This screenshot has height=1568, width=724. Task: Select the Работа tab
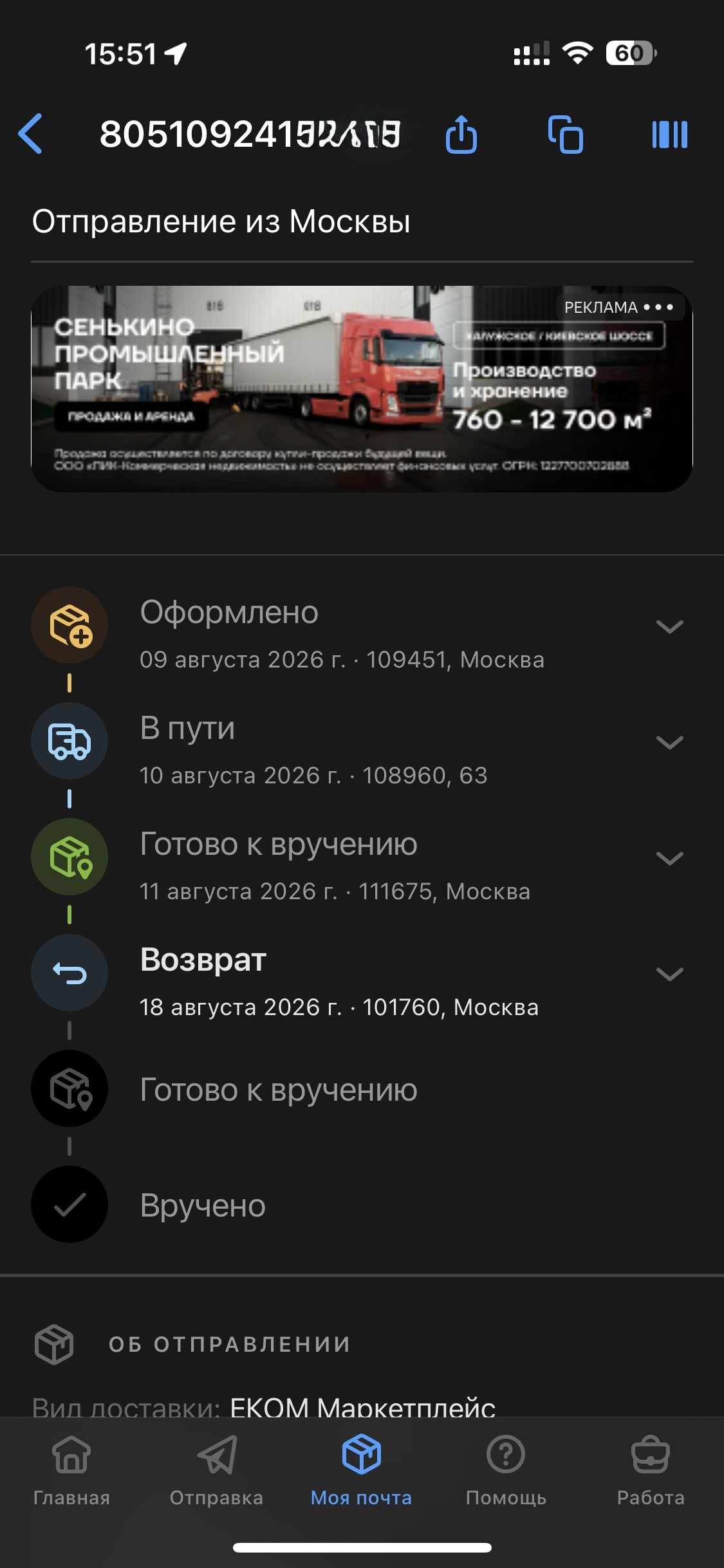651,1470
